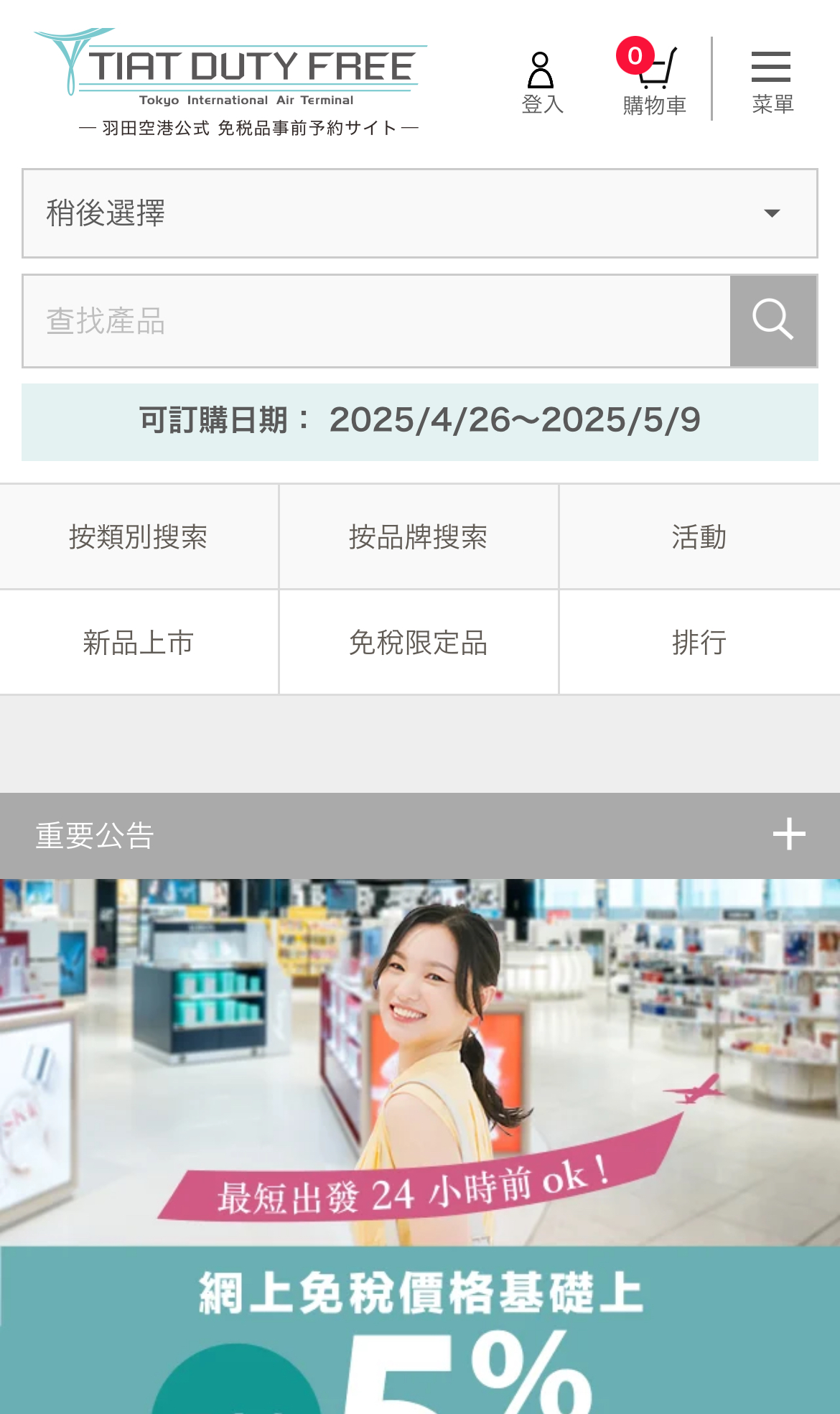The width and height of the screenshot is (840, 1414).
Task: Go to the 活動 events section
Action: pyautogui.click(x=699, y=537)
